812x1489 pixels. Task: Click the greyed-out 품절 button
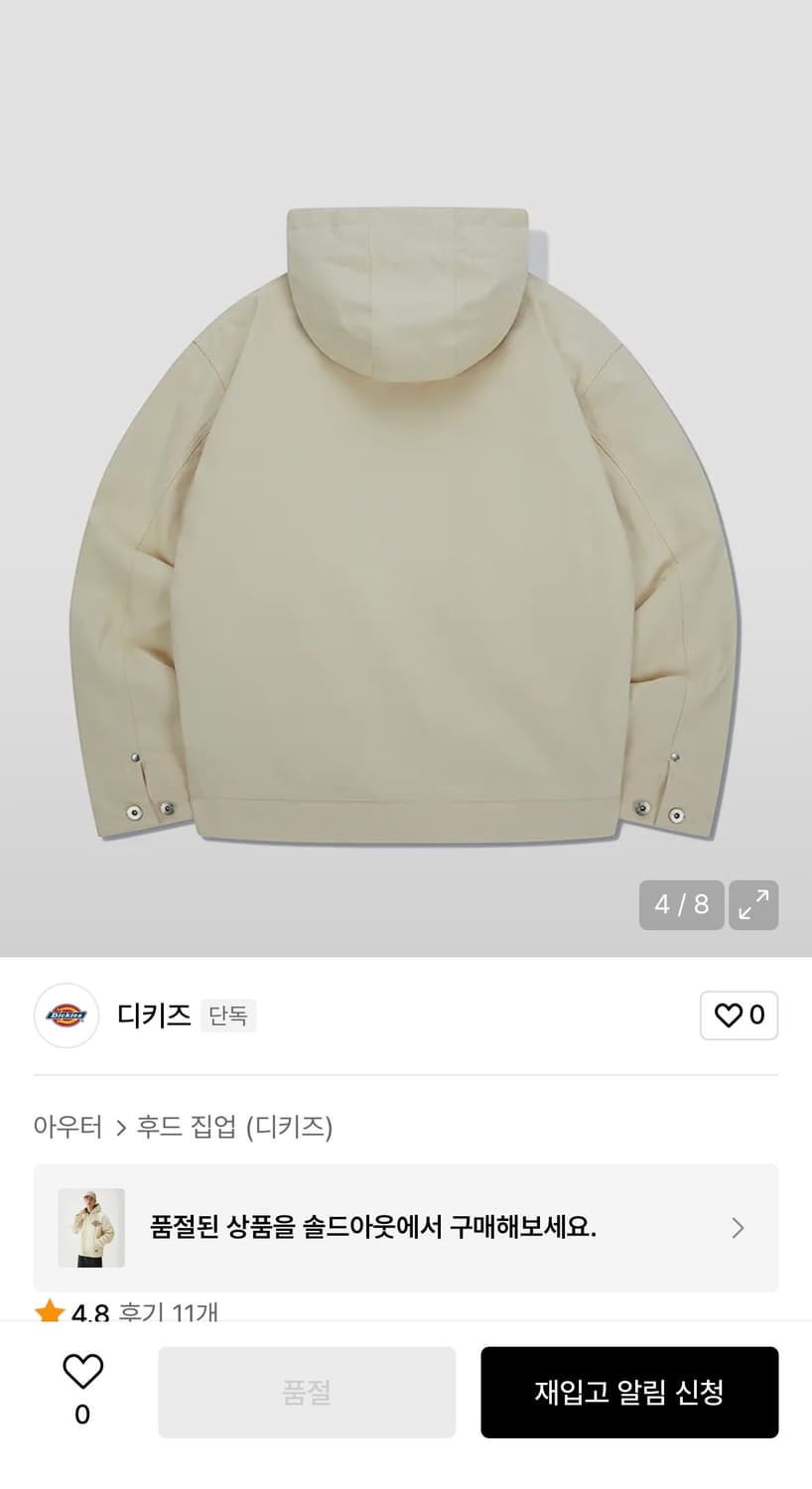click(307, 1392)
